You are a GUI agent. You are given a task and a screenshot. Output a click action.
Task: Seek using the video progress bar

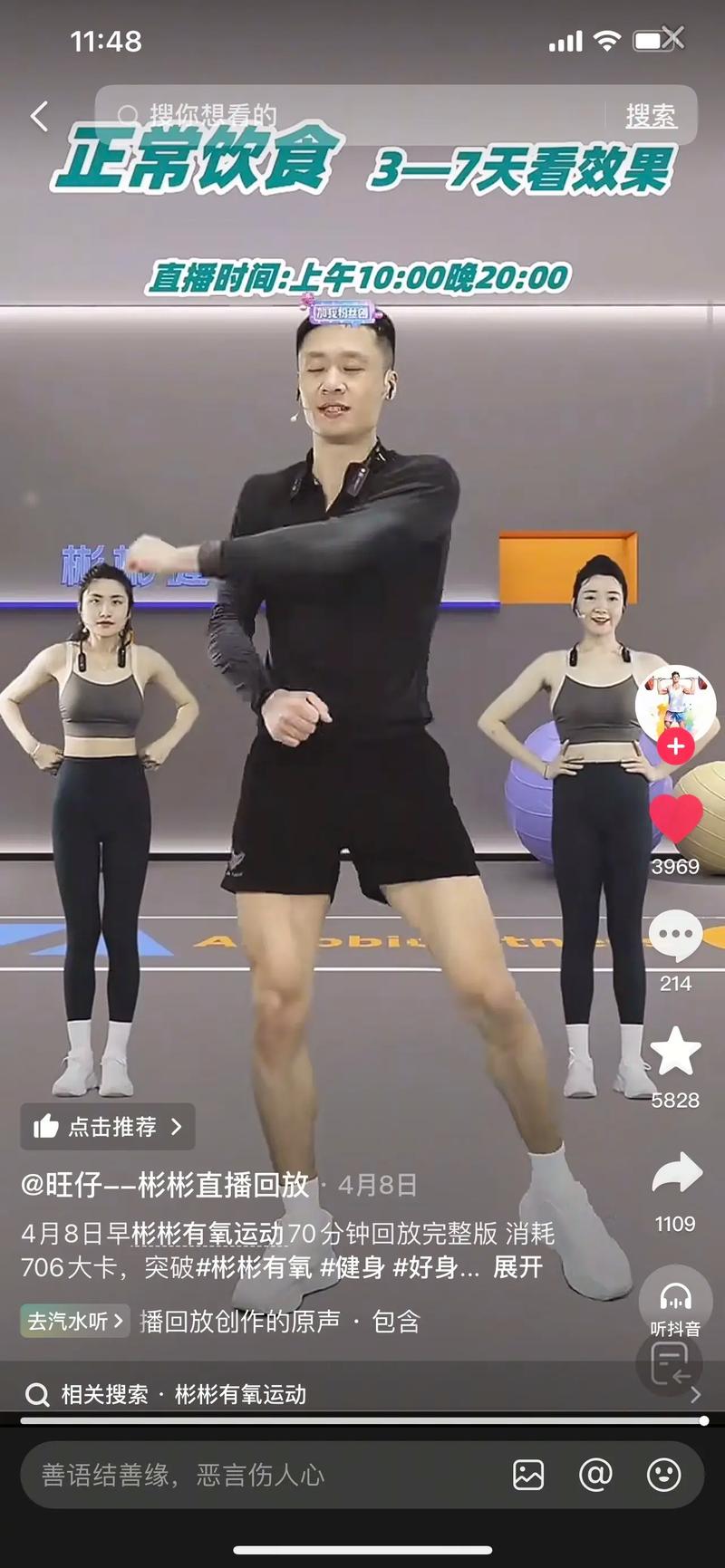[362, 1420]
